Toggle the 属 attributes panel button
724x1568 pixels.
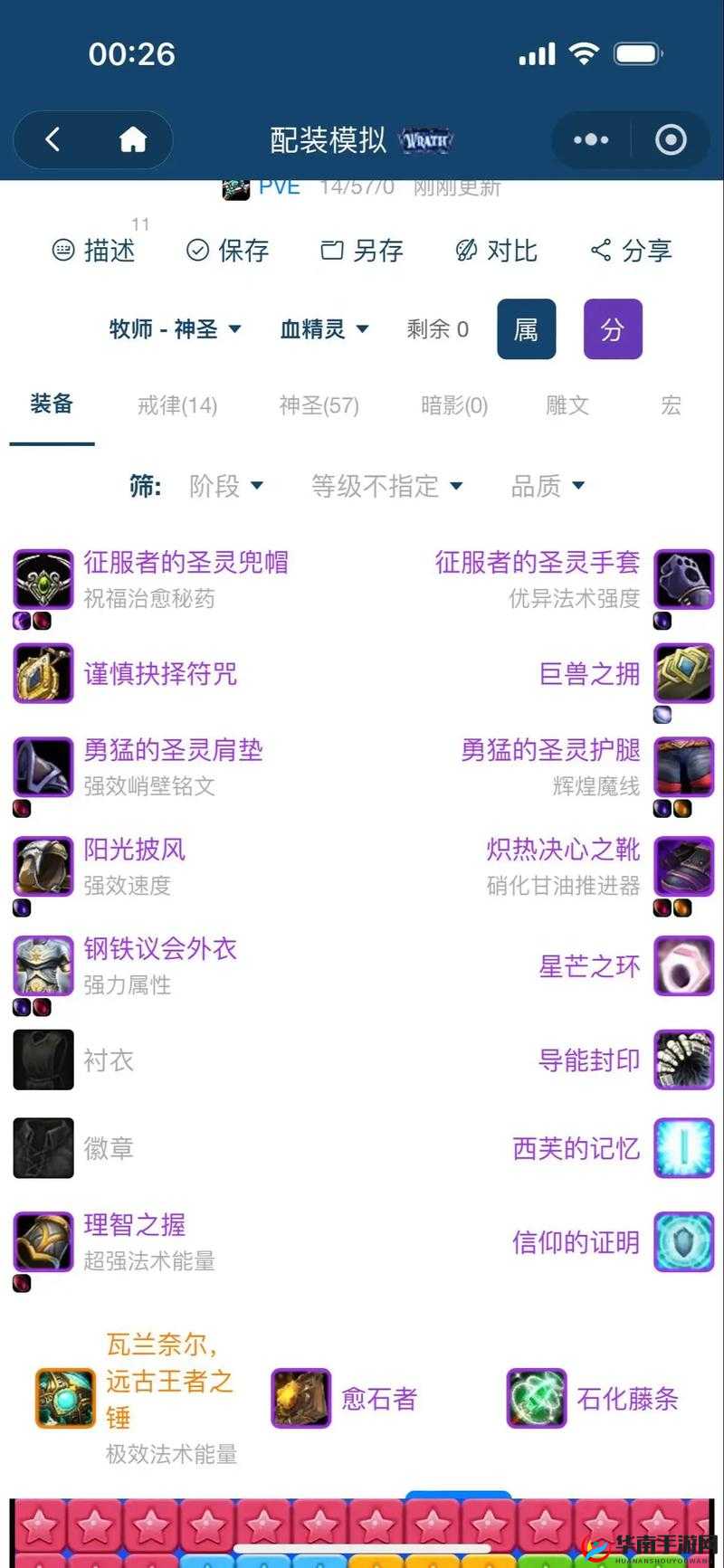(x=526, y=329)
